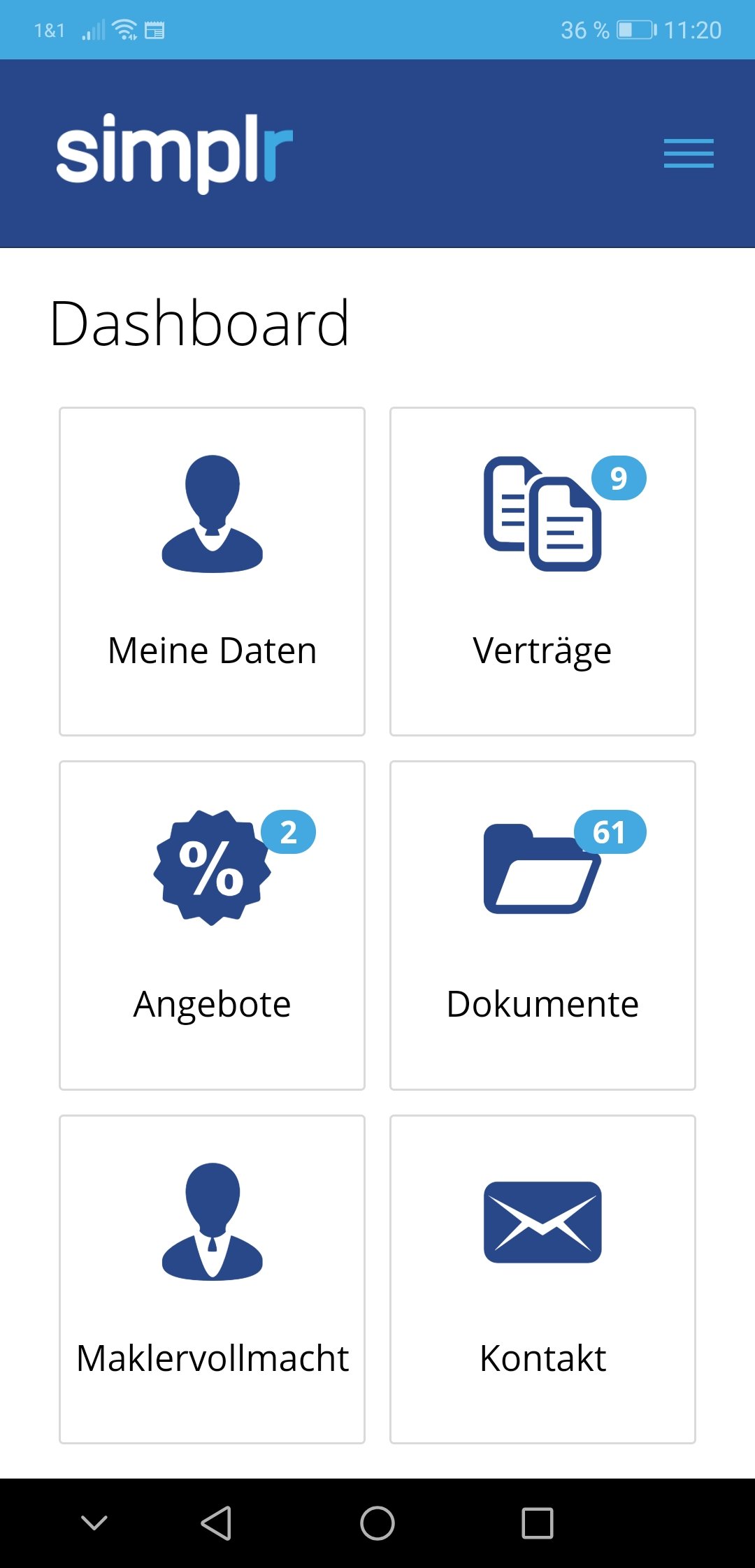Viewport: 755px width, 1568px height.
Task: Click the simplr logo
Action: click(173, 150)
